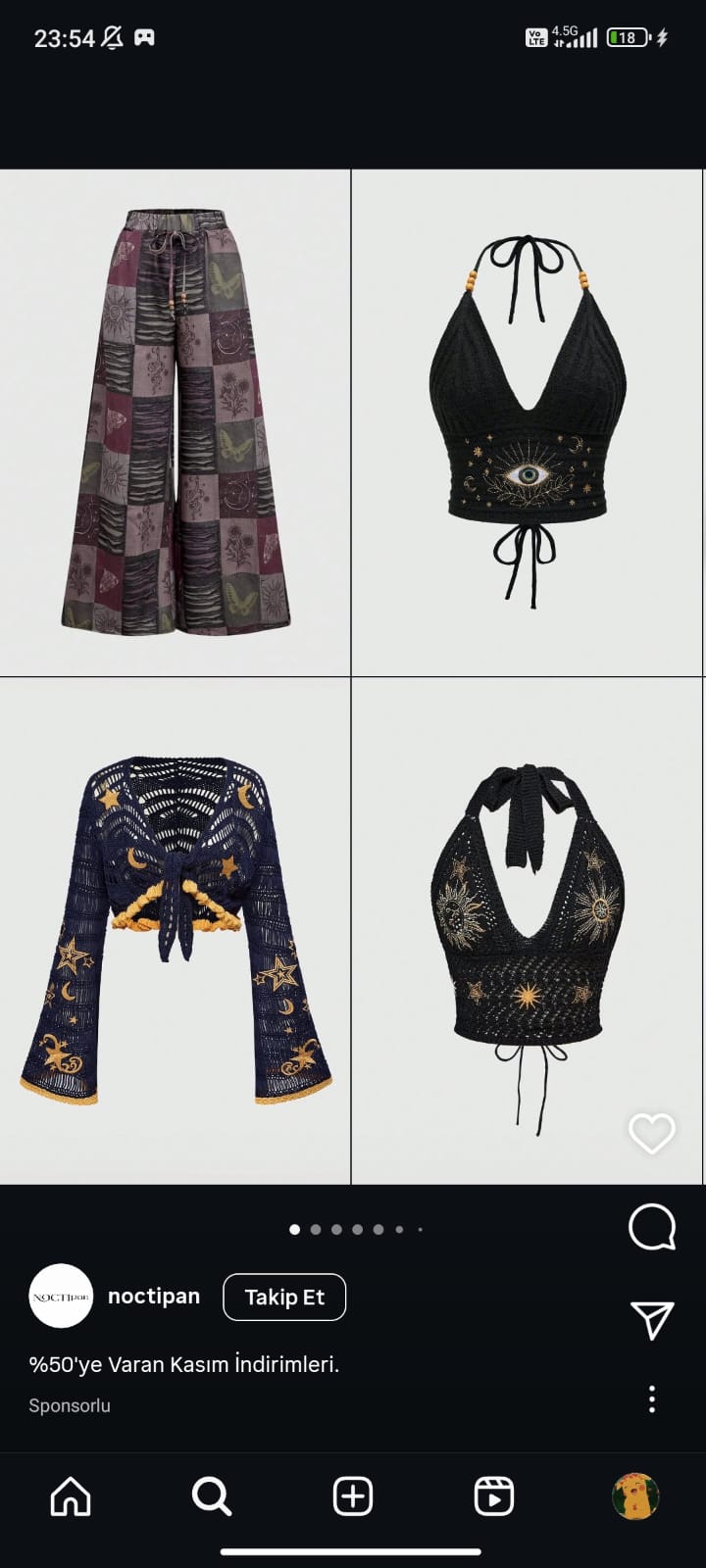
Task: Go to the Home tab
Action: tap(71, 1496)
